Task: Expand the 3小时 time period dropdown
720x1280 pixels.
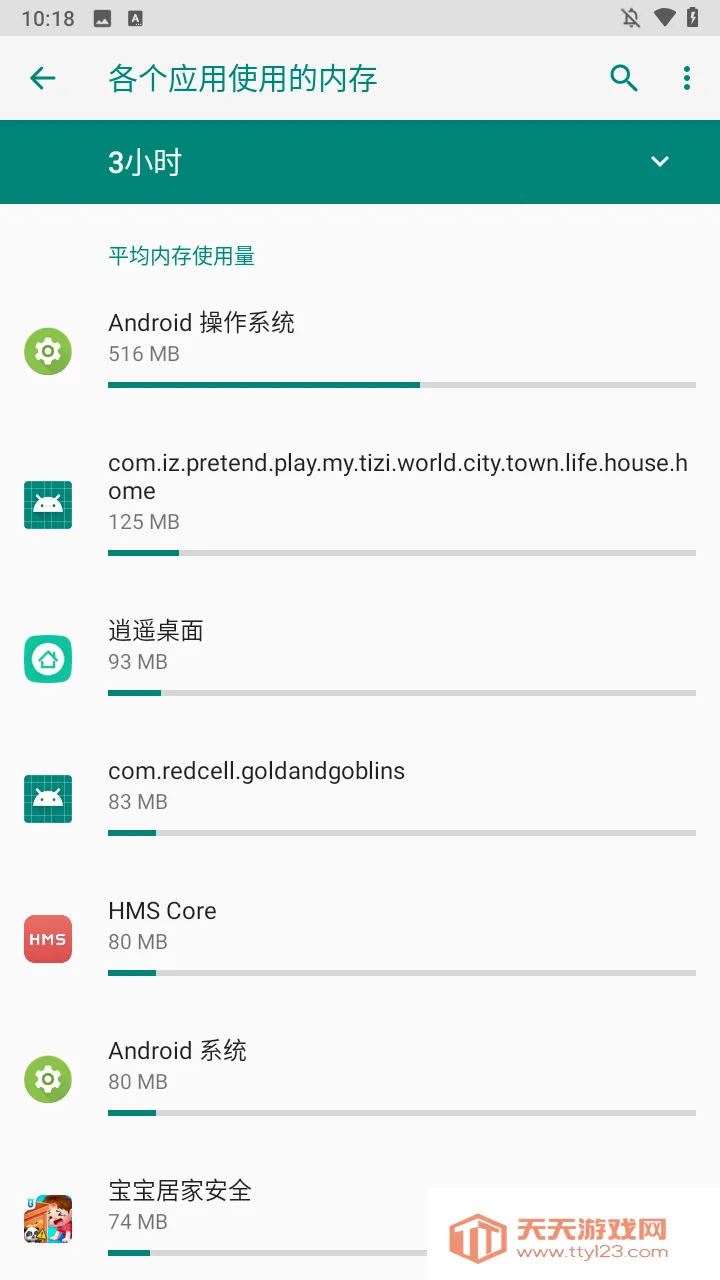Action: pyautogui.click(x=360, y=161)
